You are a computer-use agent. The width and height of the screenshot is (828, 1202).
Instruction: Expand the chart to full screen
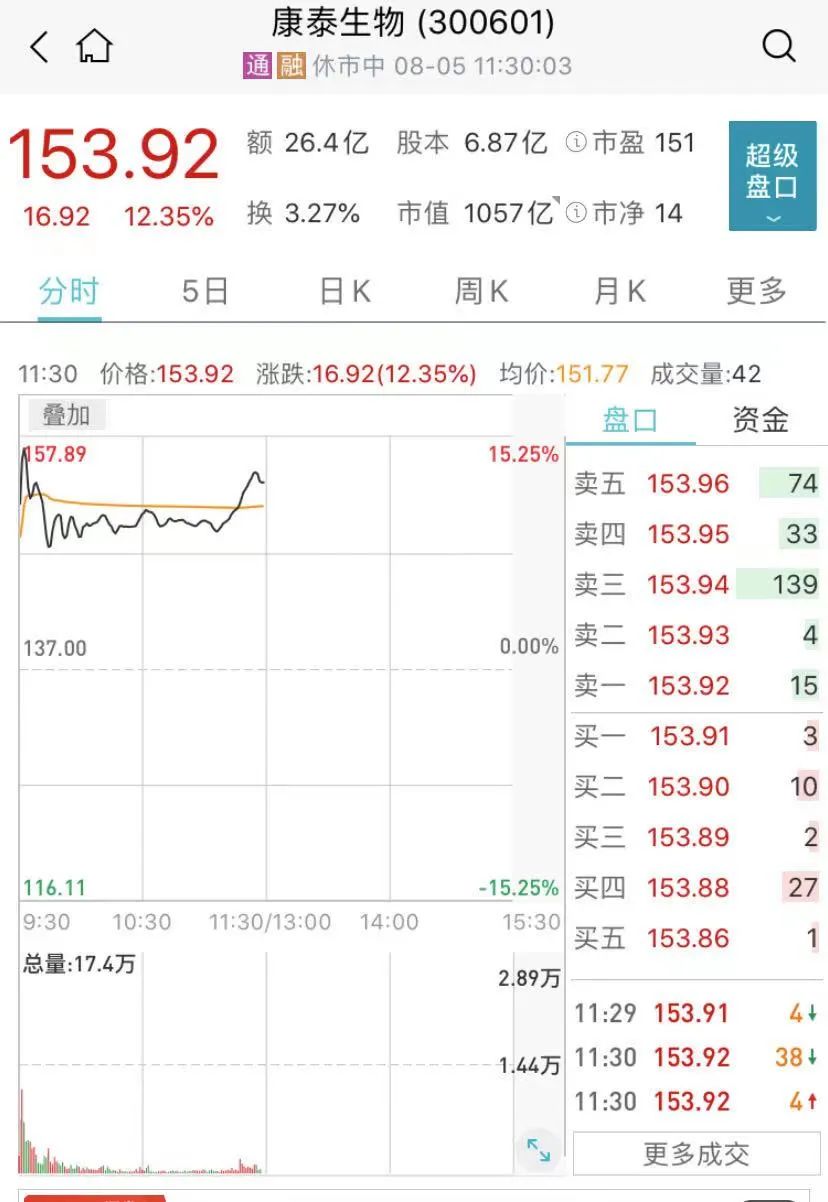point(538,1150)
